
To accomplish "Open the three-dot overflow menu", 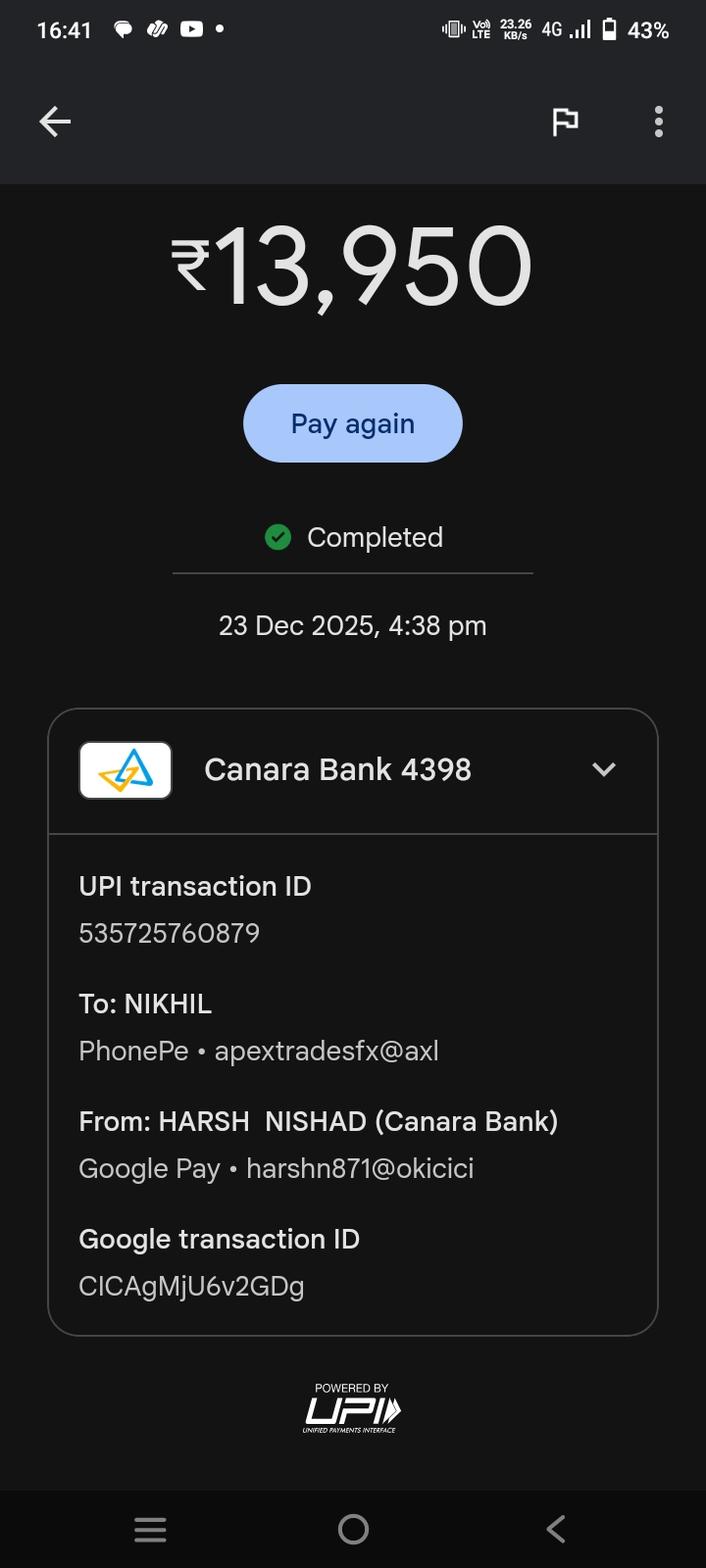I will pos(659,122).
